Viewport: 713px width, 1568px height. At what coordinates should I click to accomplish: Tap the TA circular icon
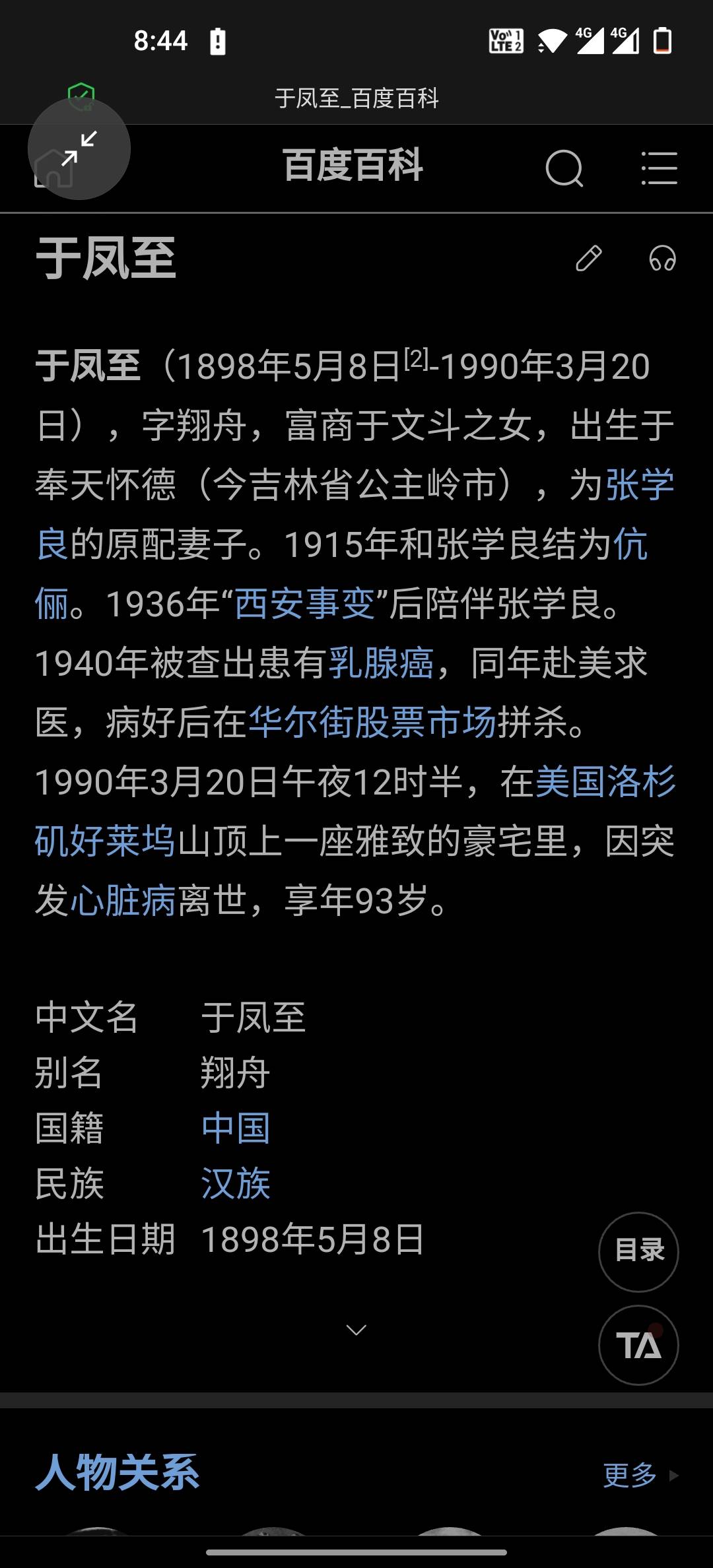click(x=638, y=1346)
